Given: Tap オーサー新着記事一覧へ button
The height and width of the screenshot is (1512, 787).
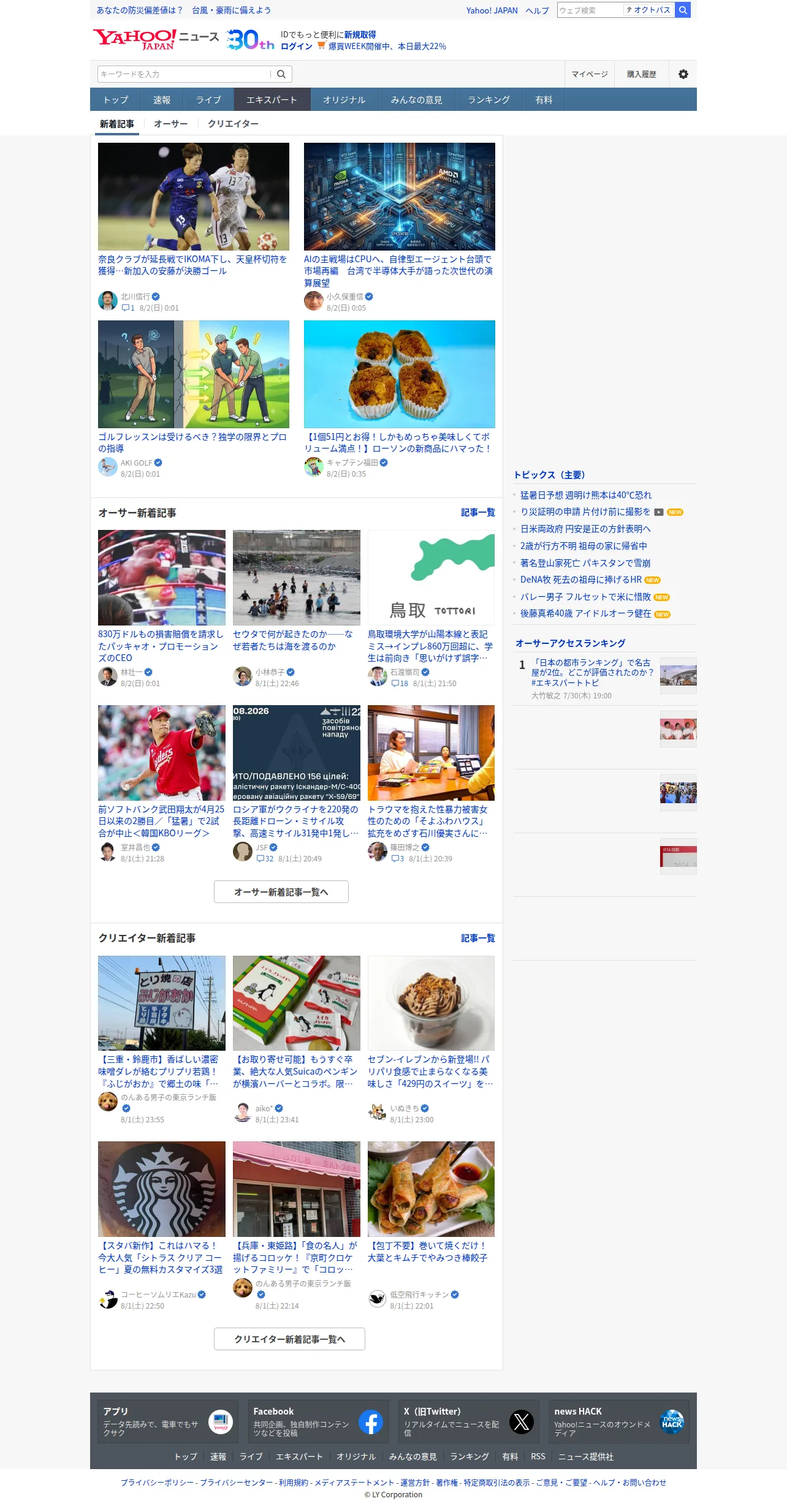Looking at the screenshot, I should pos(281,891).
